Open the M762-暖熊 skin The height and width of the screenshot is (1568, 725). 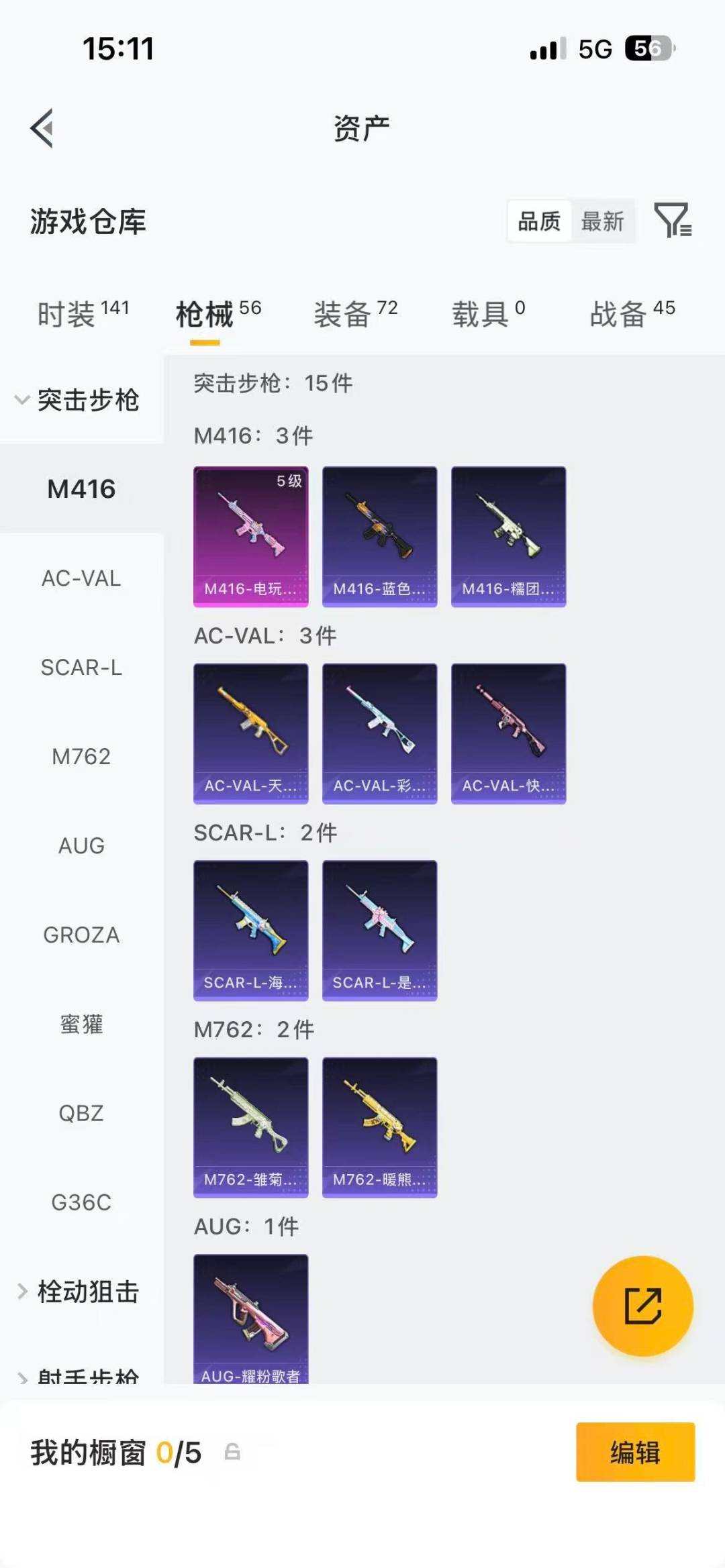(x=380, y=1127)
